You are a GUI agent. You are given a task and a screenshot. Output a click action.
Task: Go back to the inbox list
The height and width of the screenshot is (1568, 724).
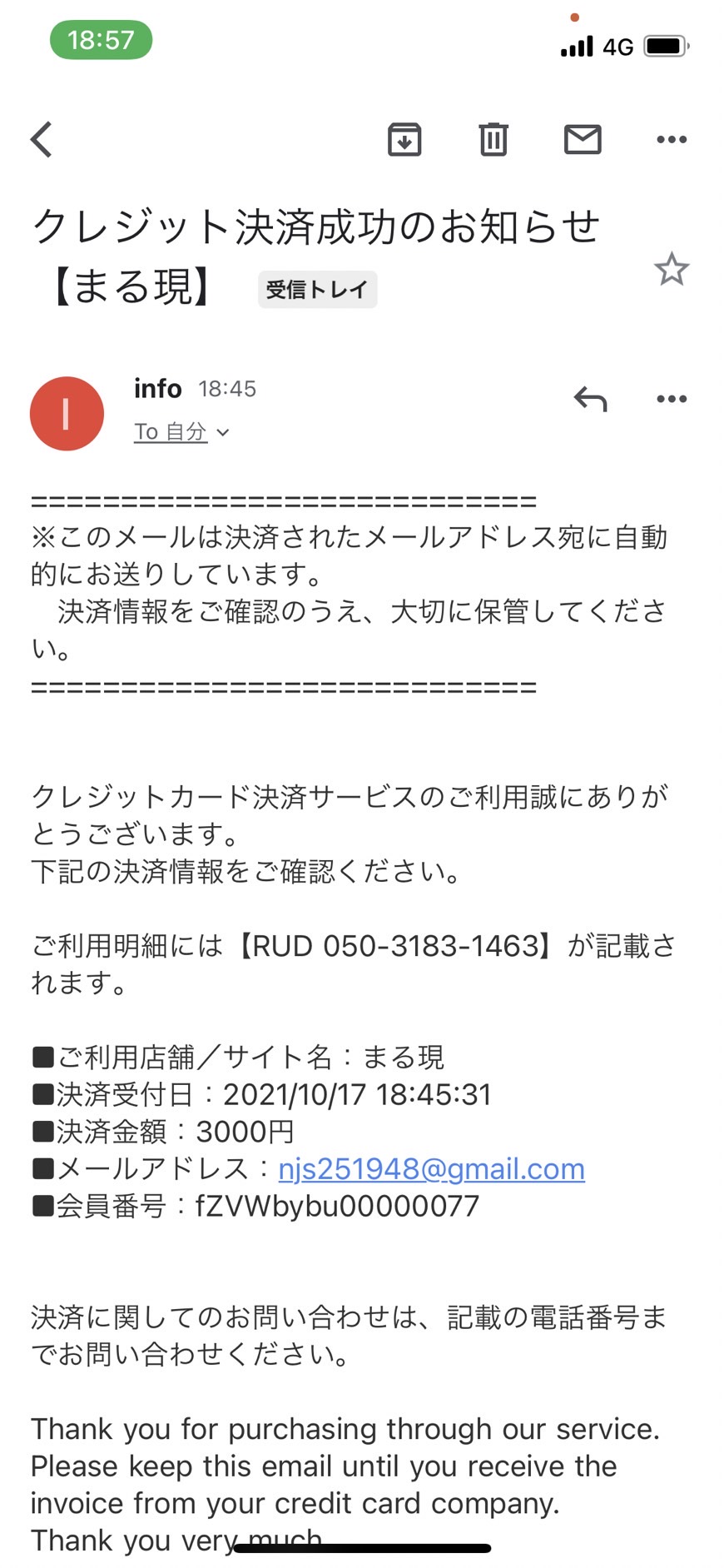click(42, 139)
